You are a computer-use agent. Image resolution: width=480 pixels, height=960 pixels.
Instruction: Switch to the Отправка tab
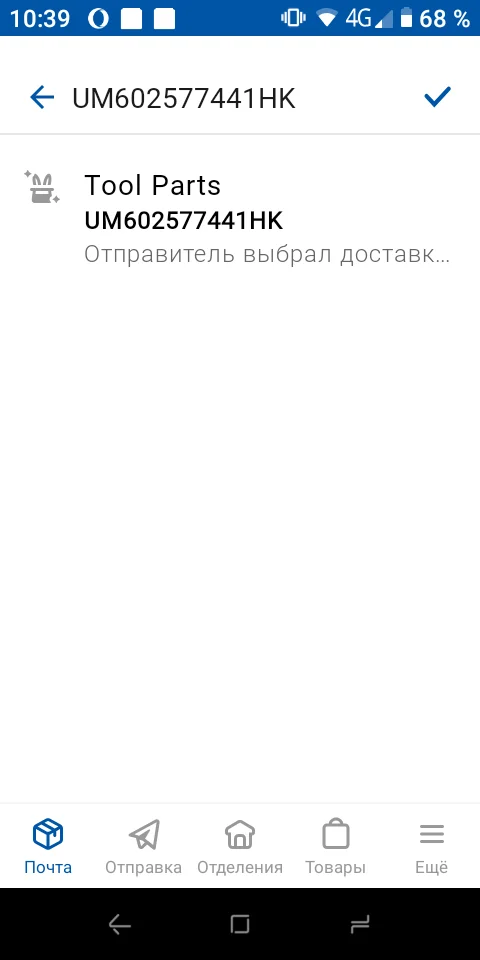click(x=143, y=847)
